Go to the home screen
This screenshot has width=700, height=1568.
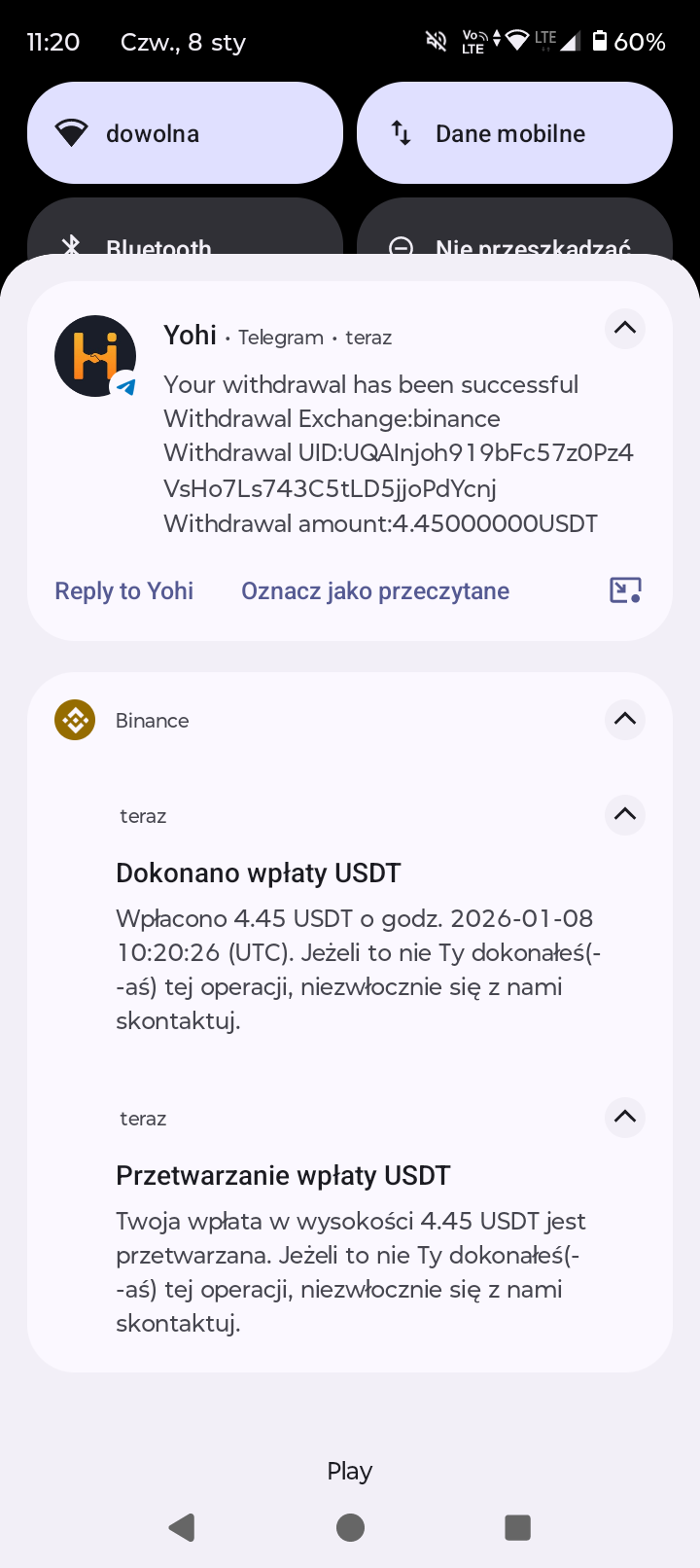(x=350, y=1527)
